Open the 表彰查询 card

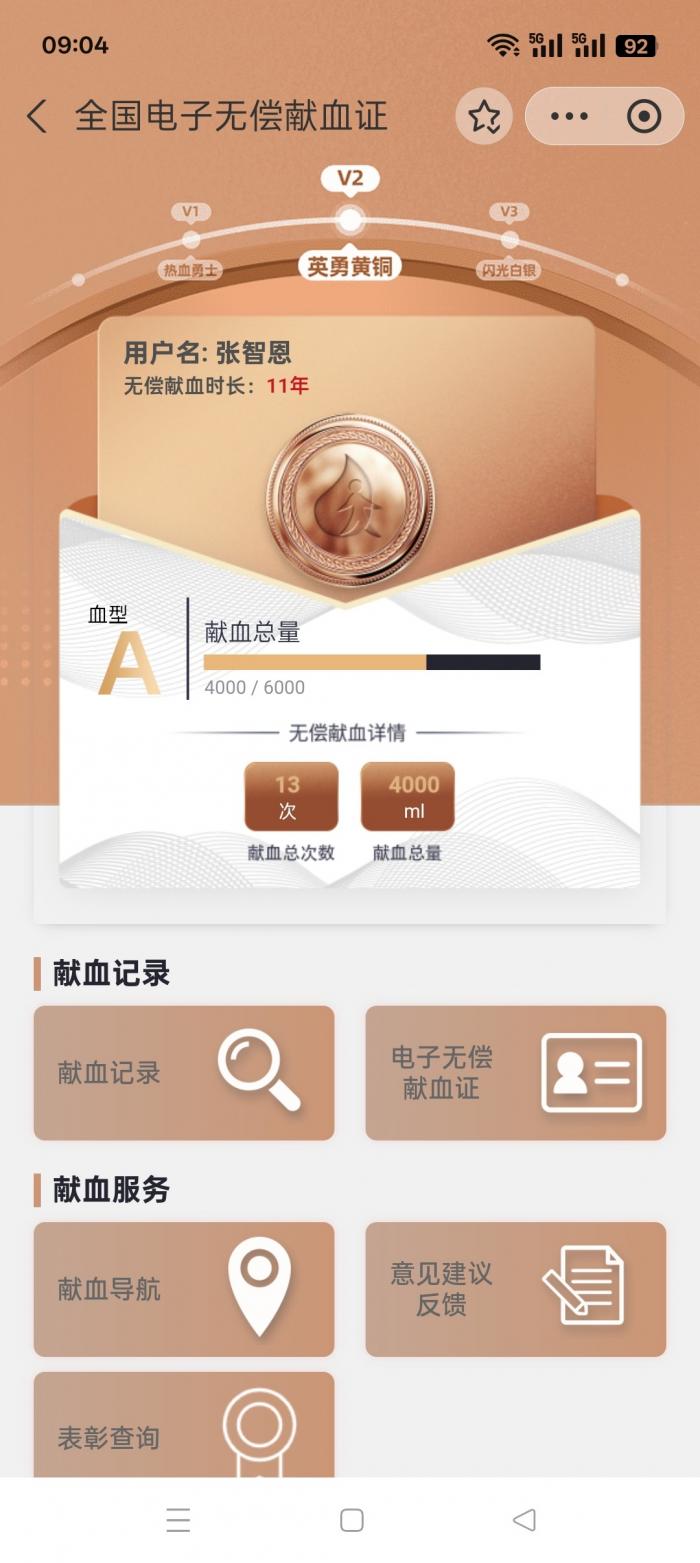coord(184,1430)
